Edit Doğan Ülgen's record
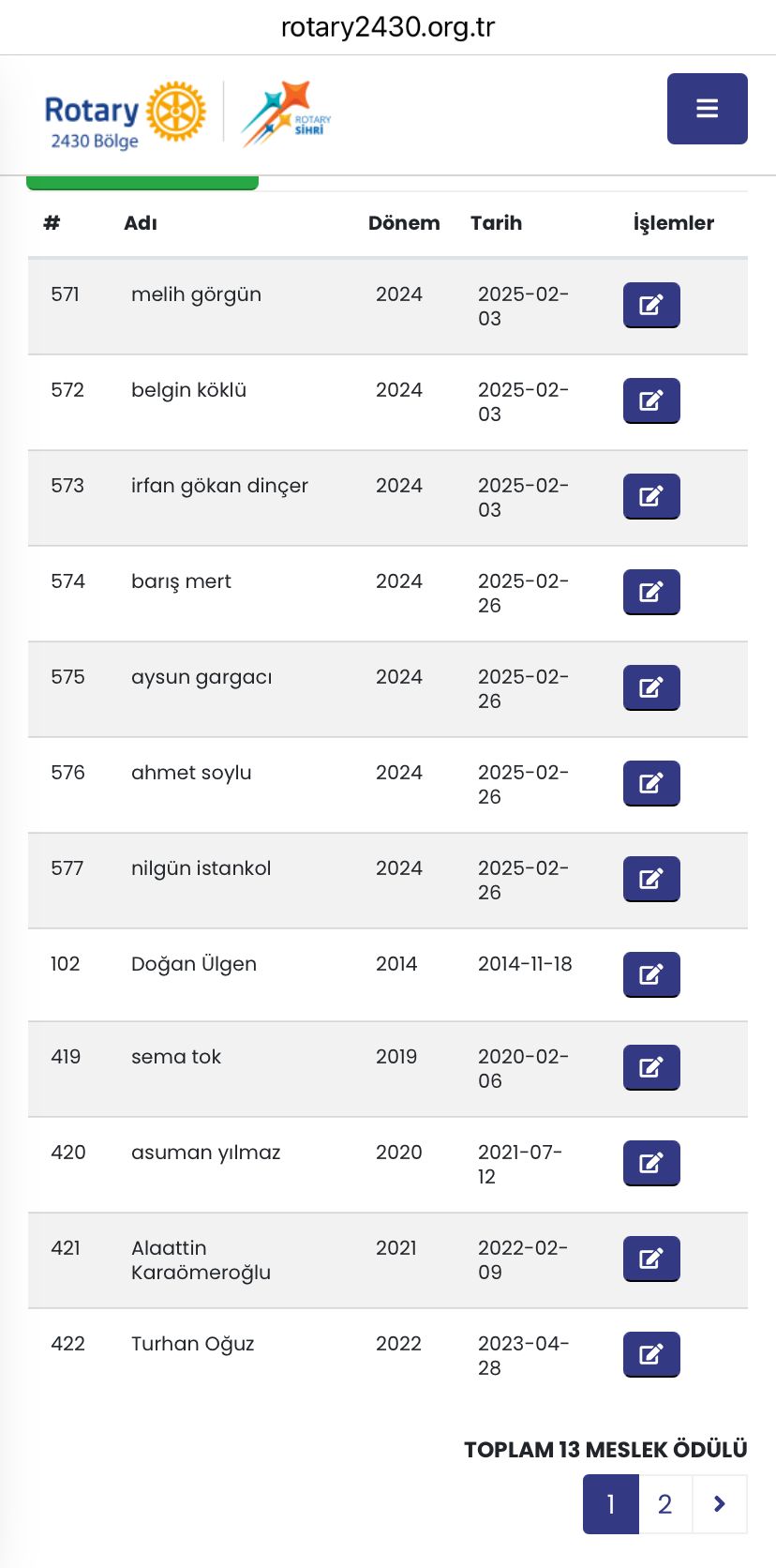The image size is (776, 1568). pyautogui.click(x=651, y=974)
